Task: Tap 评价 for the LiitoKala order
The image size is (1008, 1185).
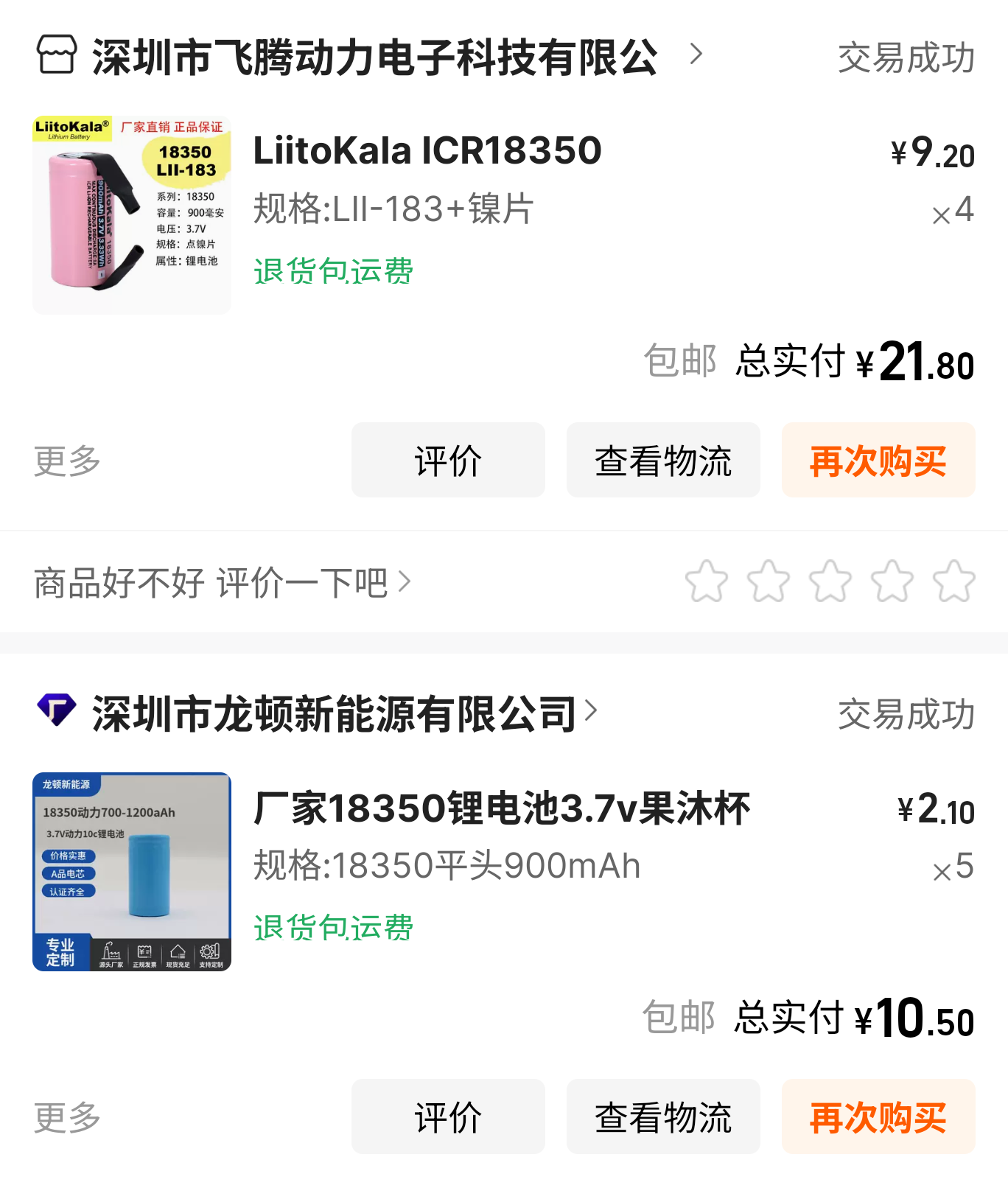Action: click(x=448, y=461)
